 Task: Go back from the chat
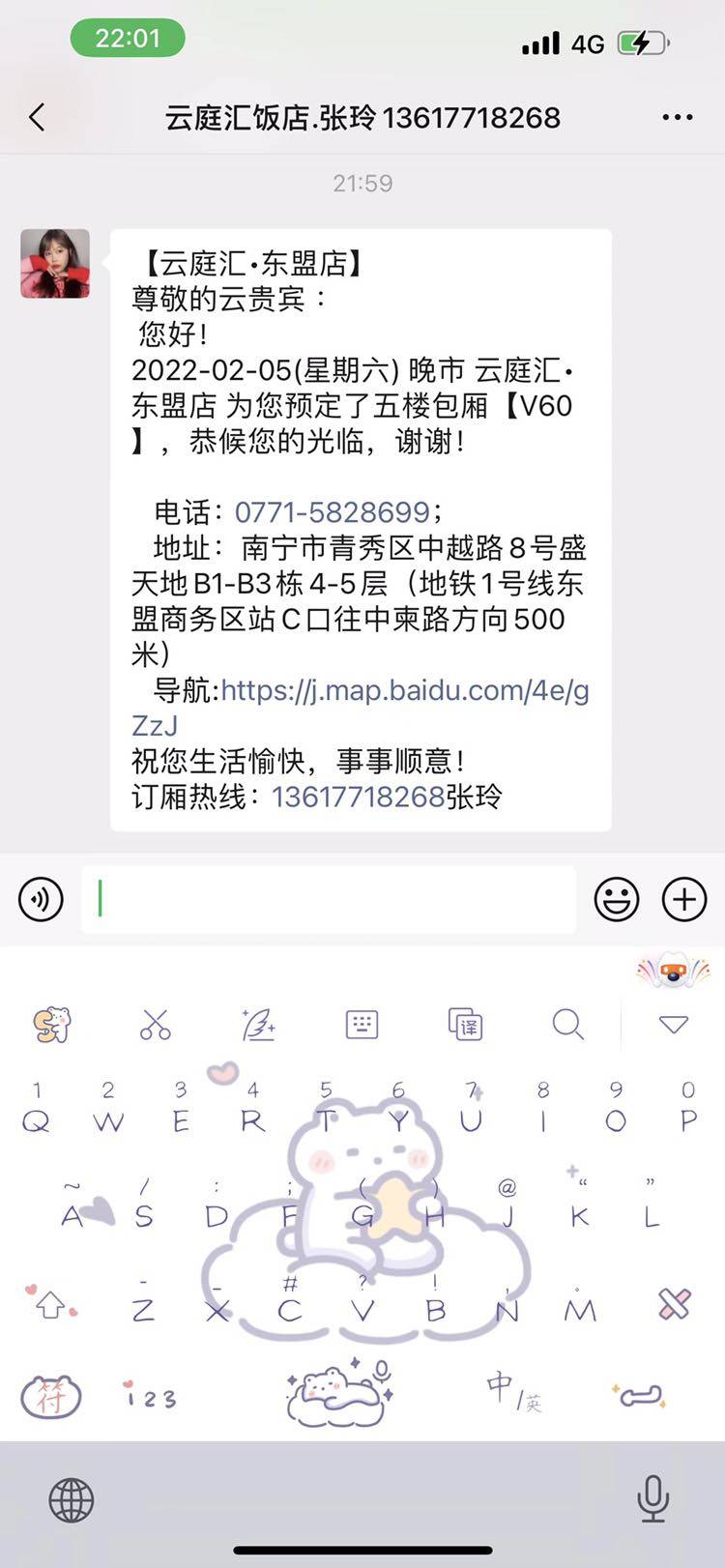[38, 118]
